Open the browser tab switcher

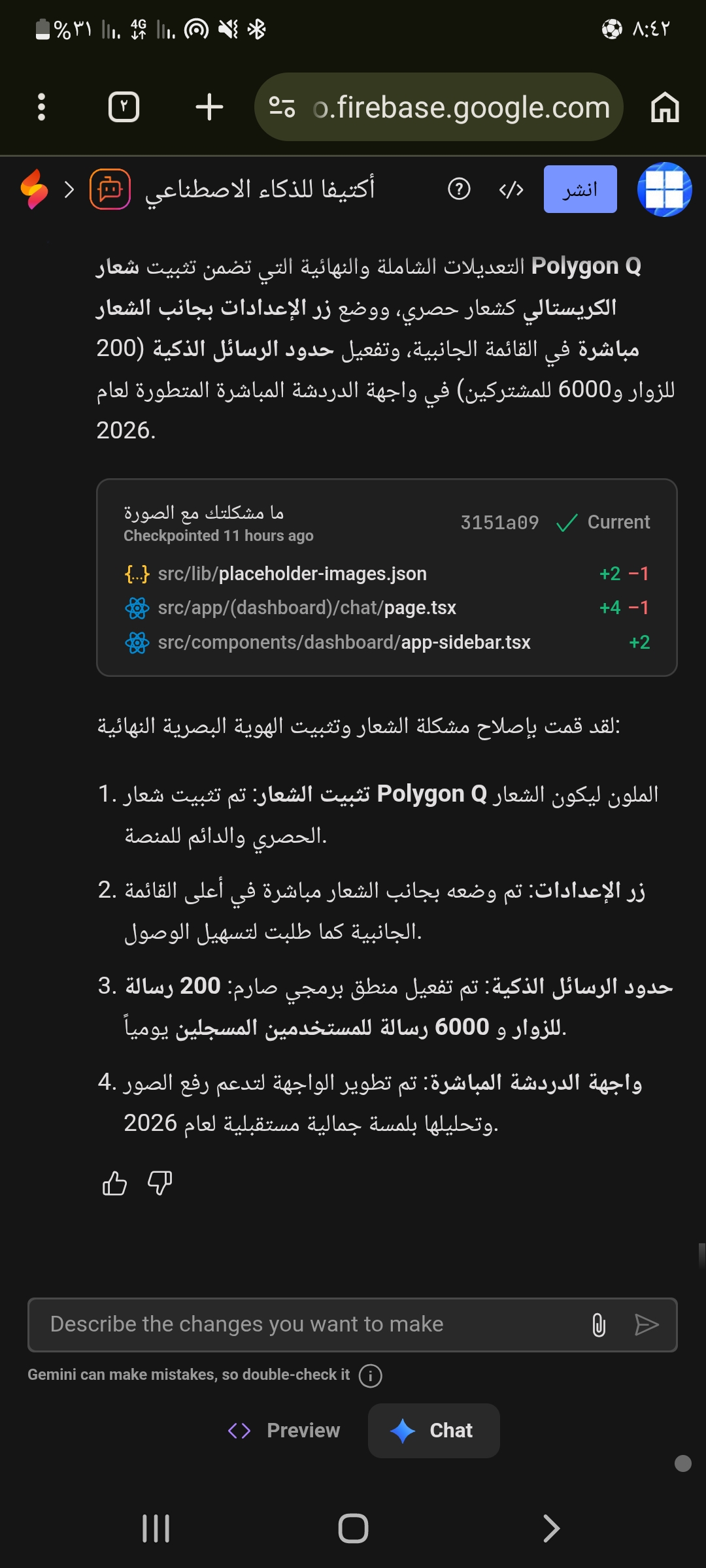124,107
